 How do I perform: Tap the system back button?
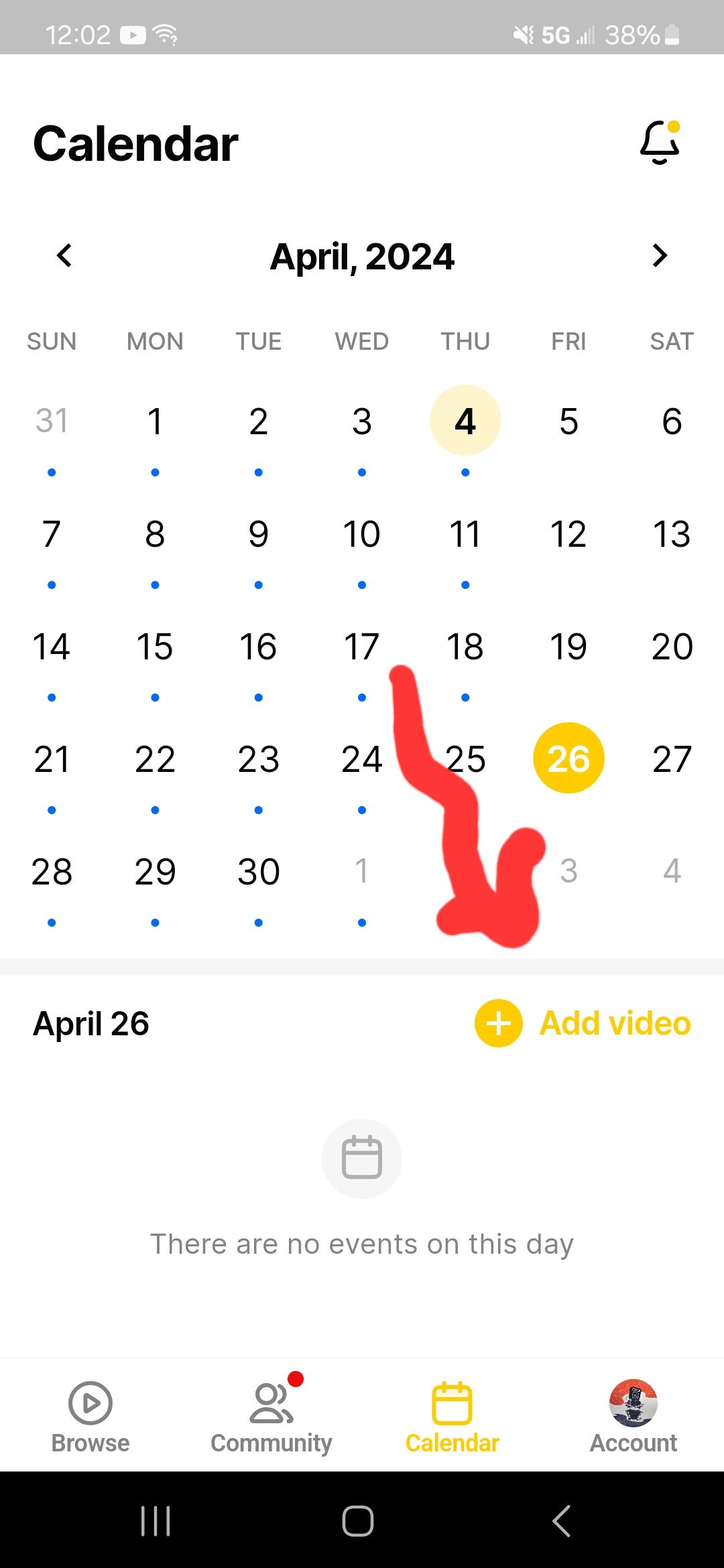pos(562,1520)
